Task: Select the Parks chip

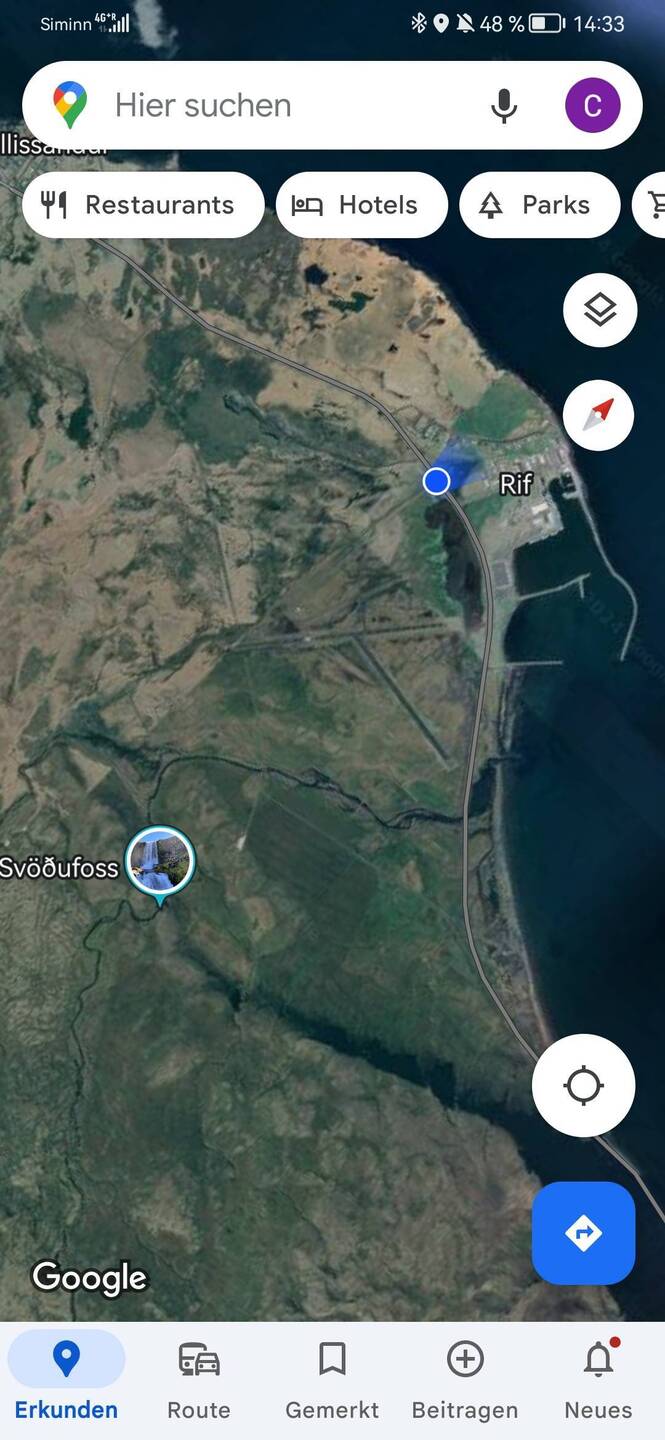Action: tap(539, 205)
